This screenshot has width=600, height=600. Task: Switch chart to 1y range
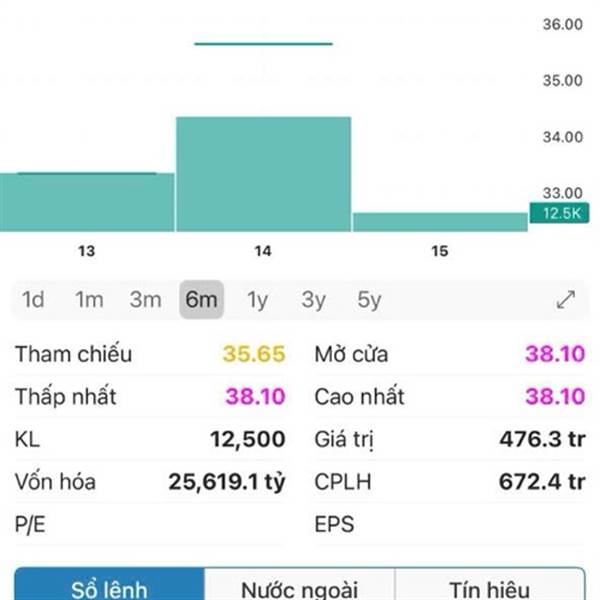pyautogui.click(x=257, y=299)
